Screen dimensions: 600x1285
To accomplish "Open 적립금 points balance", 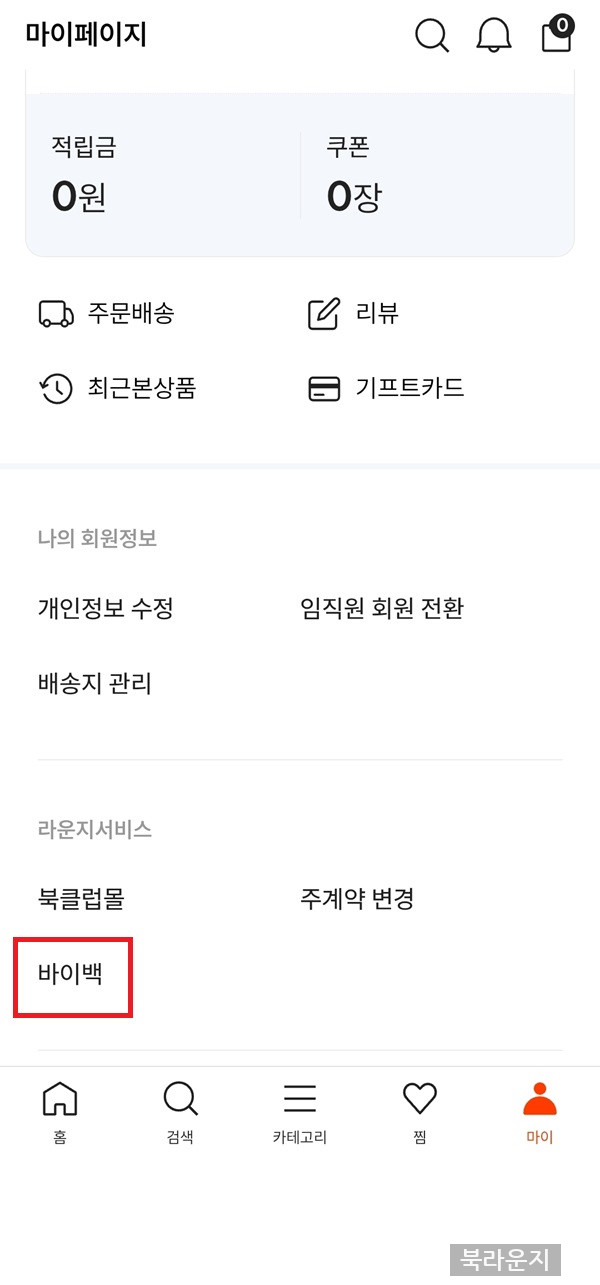I will (84, 175).
